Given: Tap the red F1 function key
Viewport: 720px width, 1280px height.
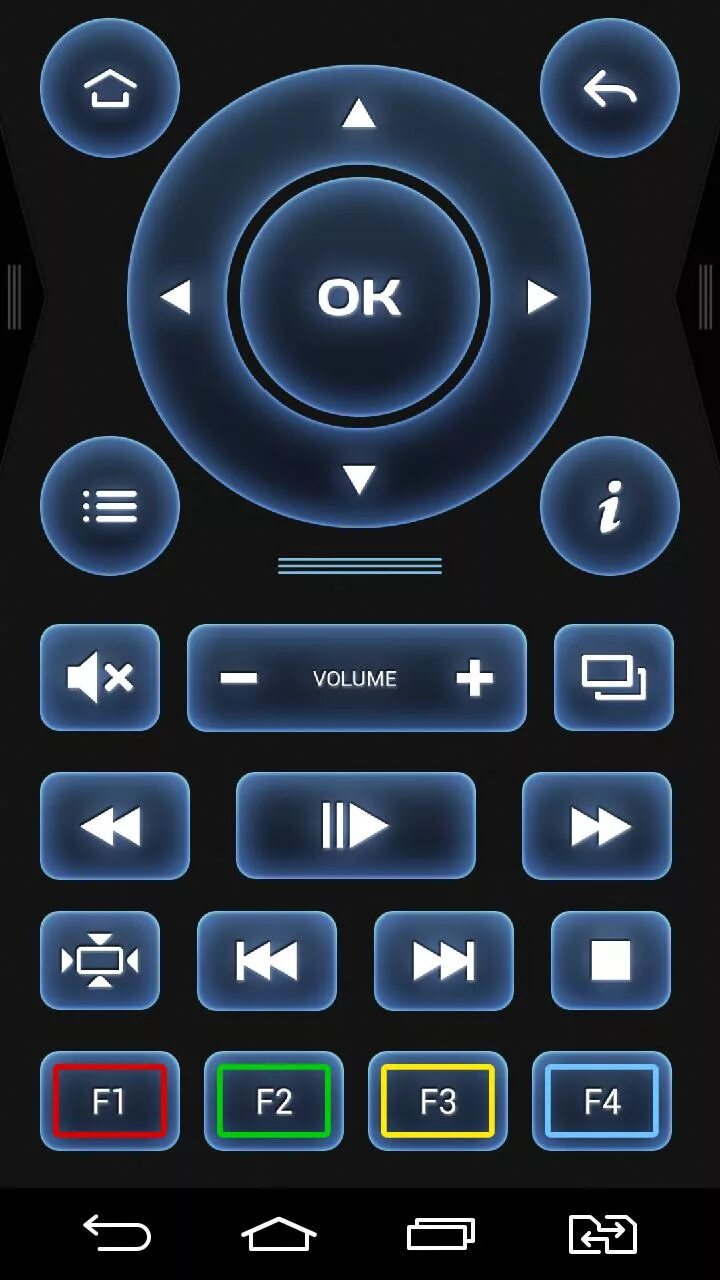Looking at the screenshot, I should (110, 1101).
